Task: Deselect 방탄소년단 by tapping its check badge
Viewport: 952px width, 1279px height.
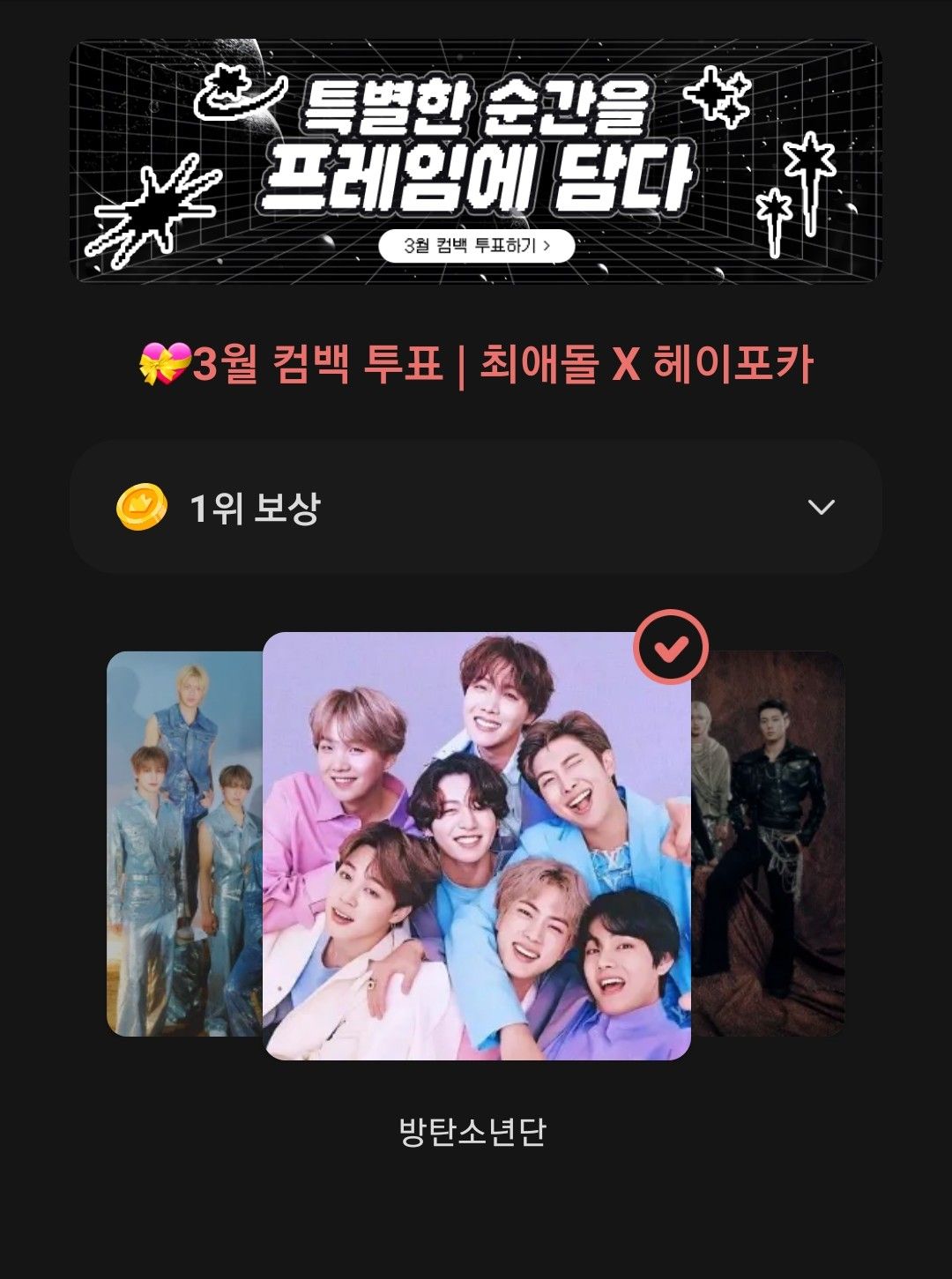Action: point(673,646)
